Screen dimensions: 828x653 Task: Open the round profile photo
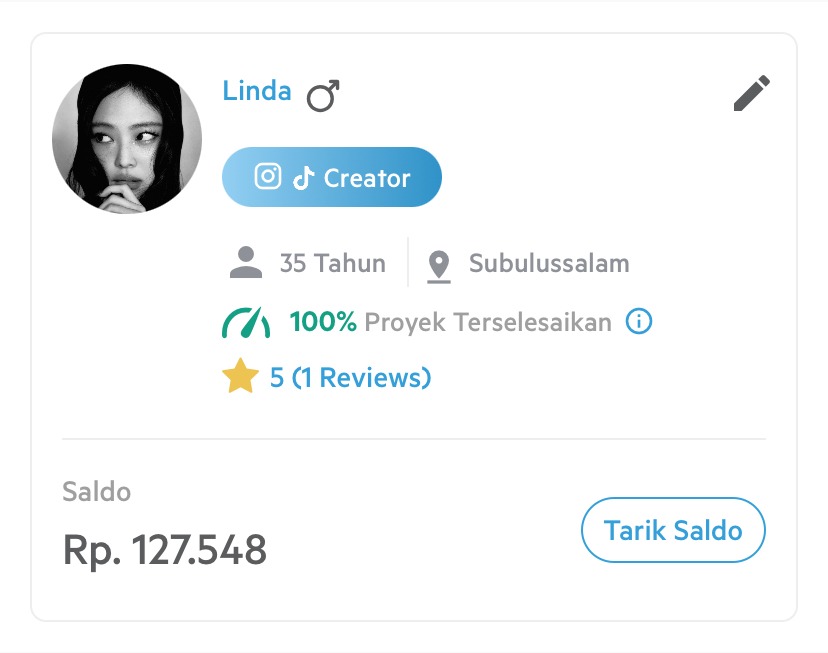click(x=127, y=139)
